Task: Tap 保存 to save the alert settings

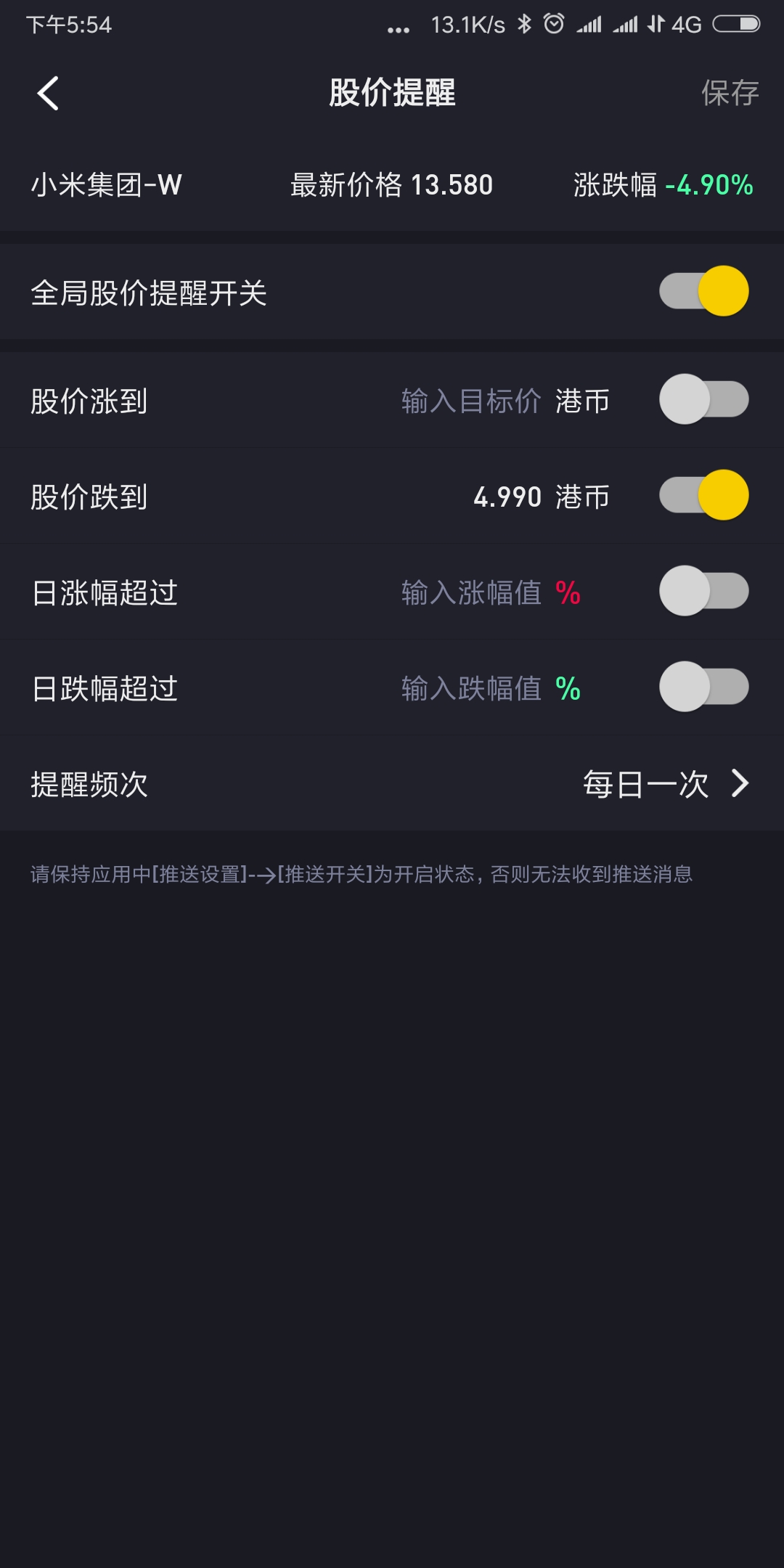Action: pos(730,93)
